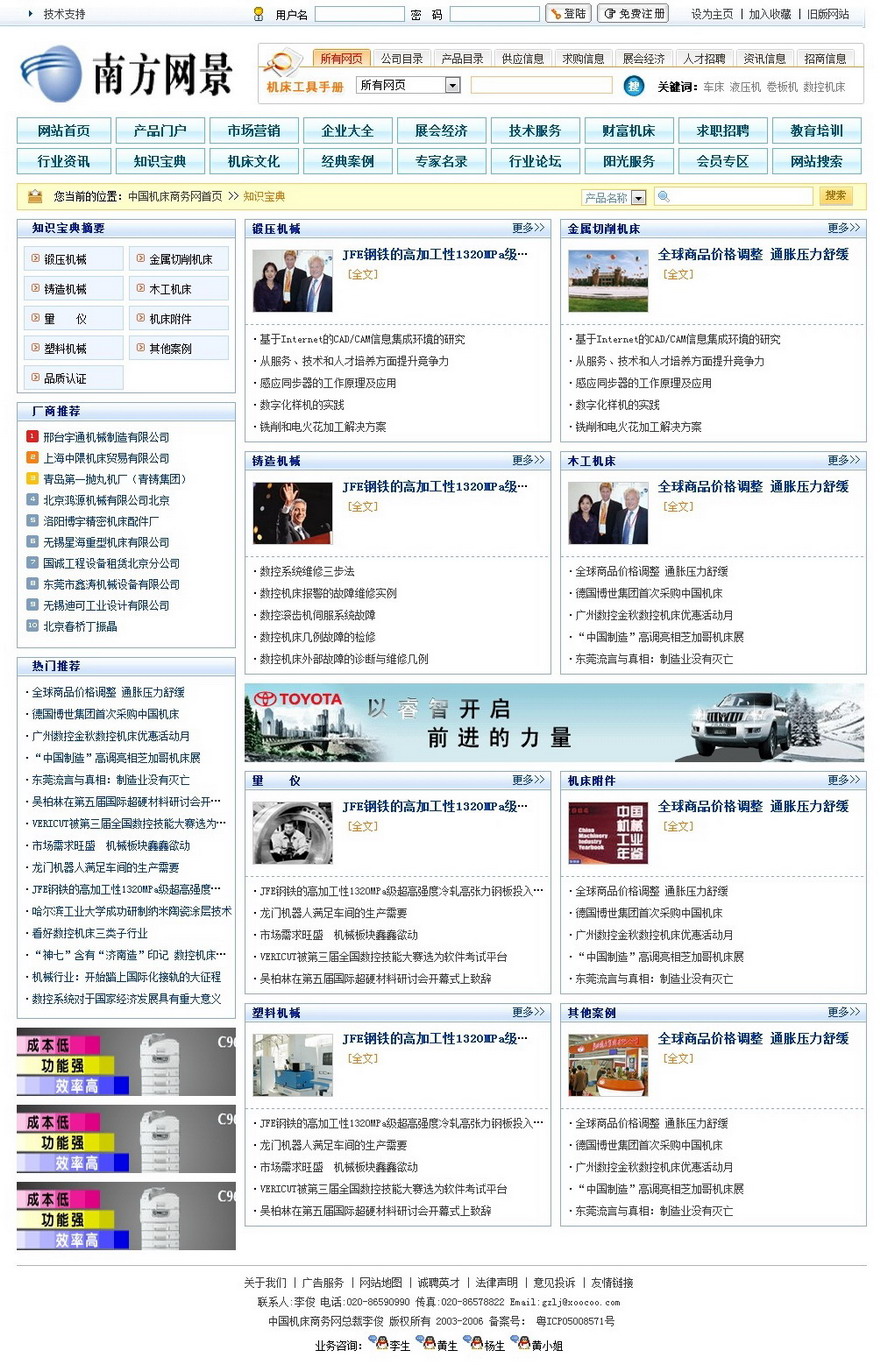Open 行业论坛 navigation item

[x=535, y=161]
